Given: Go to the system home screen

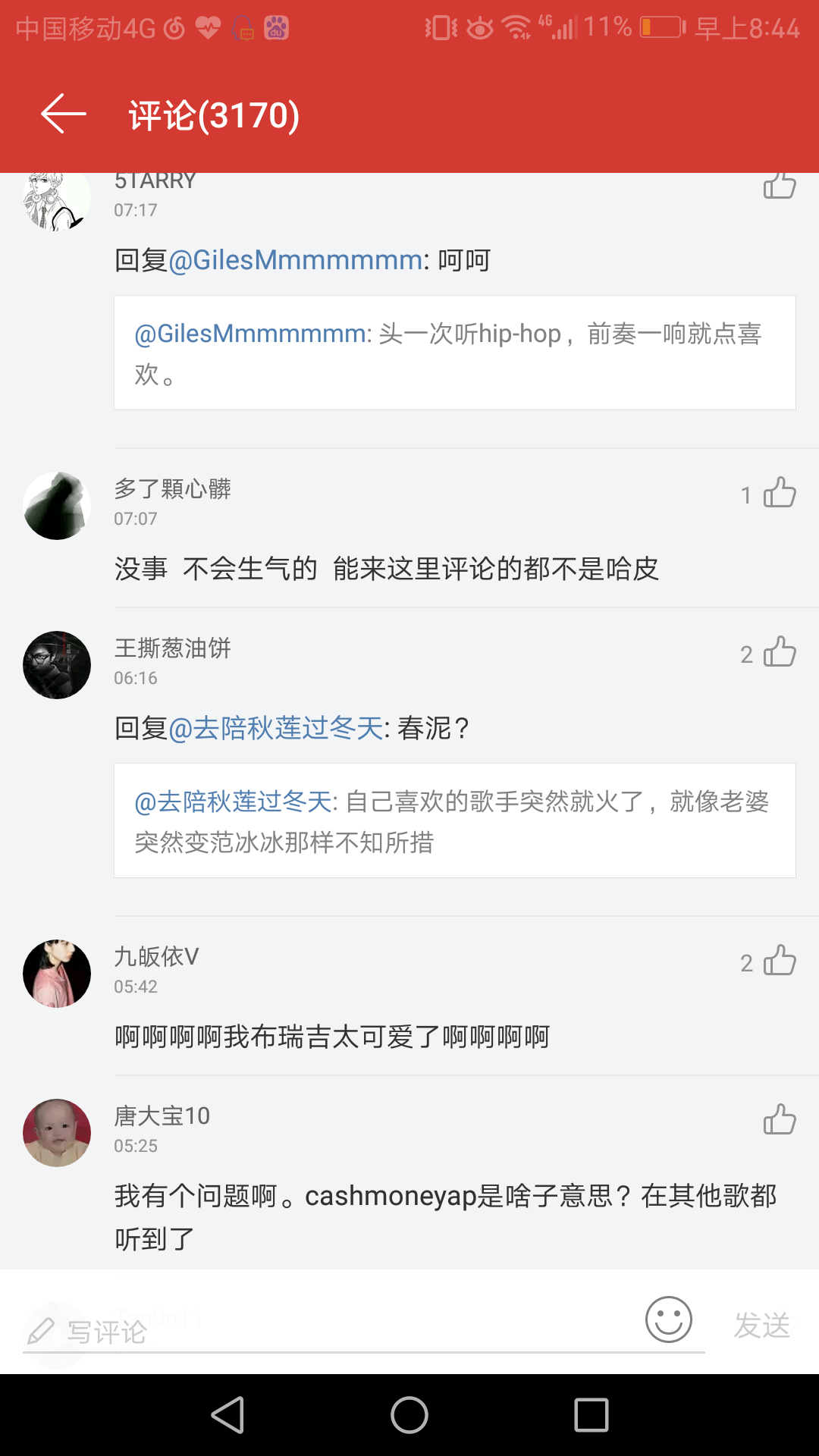Looking at the screenshot, I should pos(409,1415).
